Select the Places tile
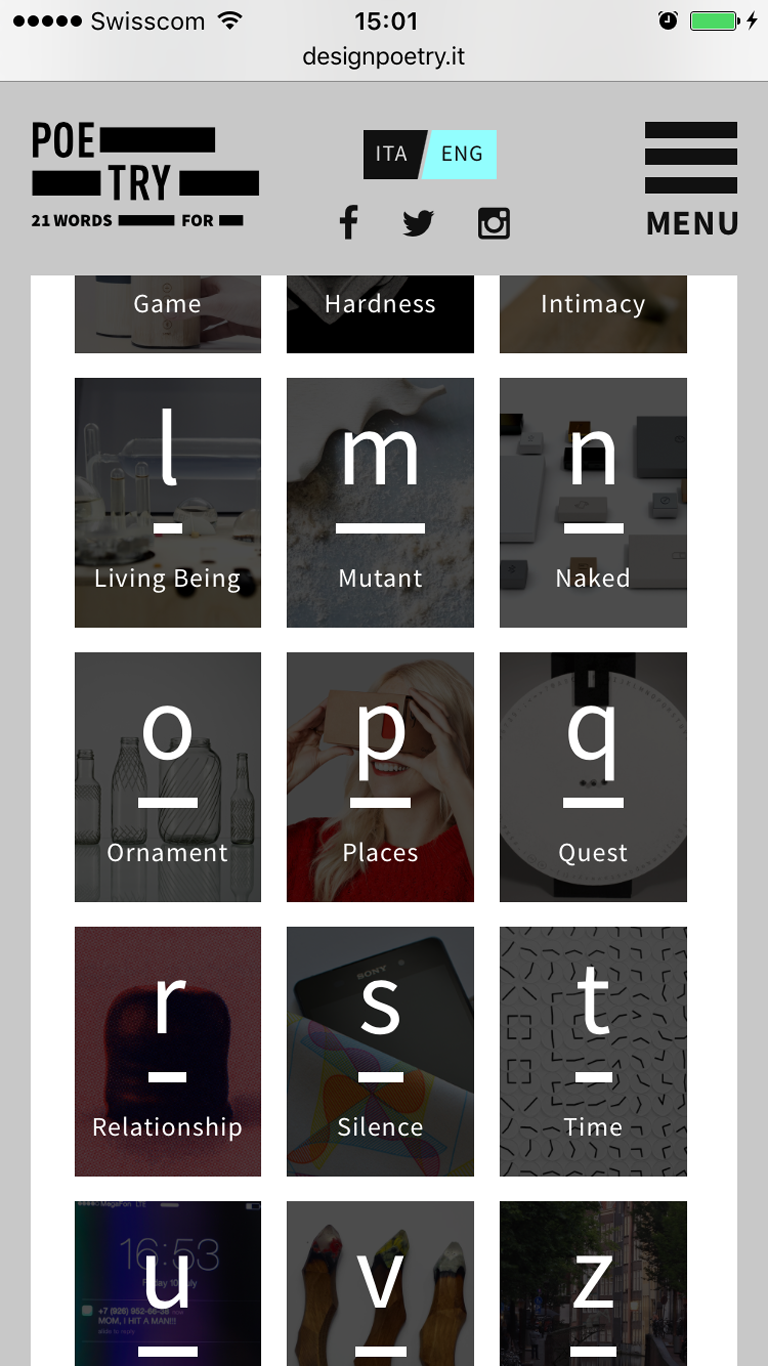This screenshot has height=1366, width=768. click(380, 777)
